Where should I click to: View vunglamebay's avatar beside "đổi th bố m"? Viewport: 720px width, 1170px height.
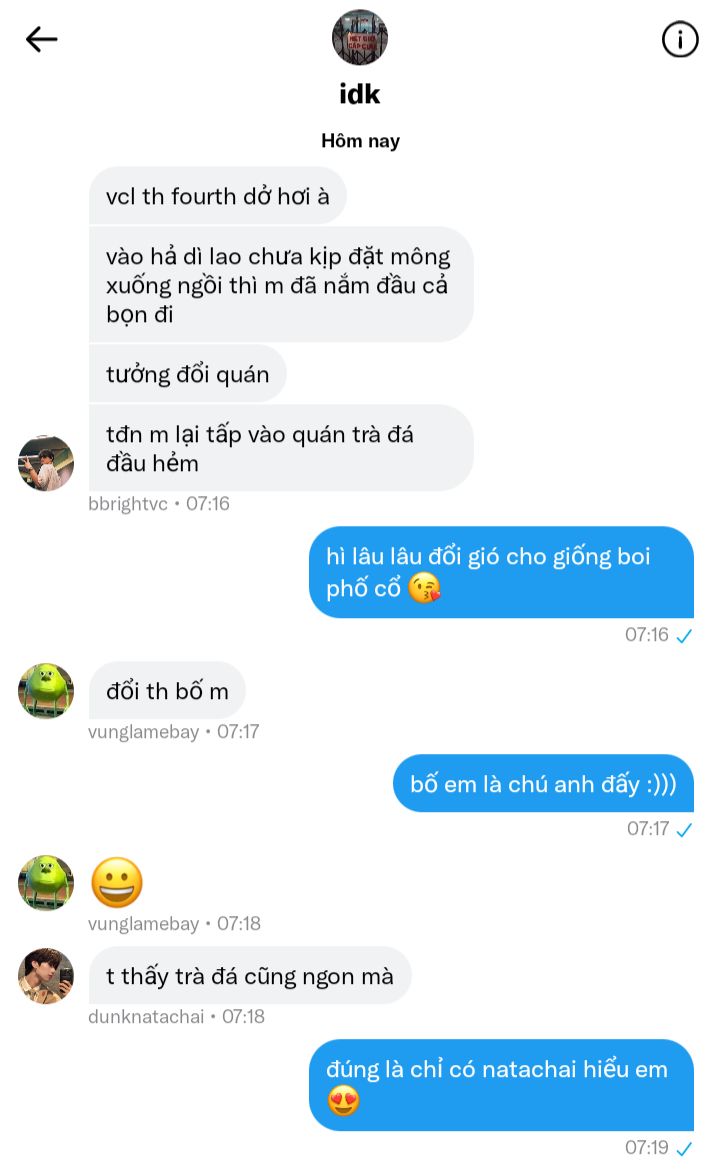46,691
